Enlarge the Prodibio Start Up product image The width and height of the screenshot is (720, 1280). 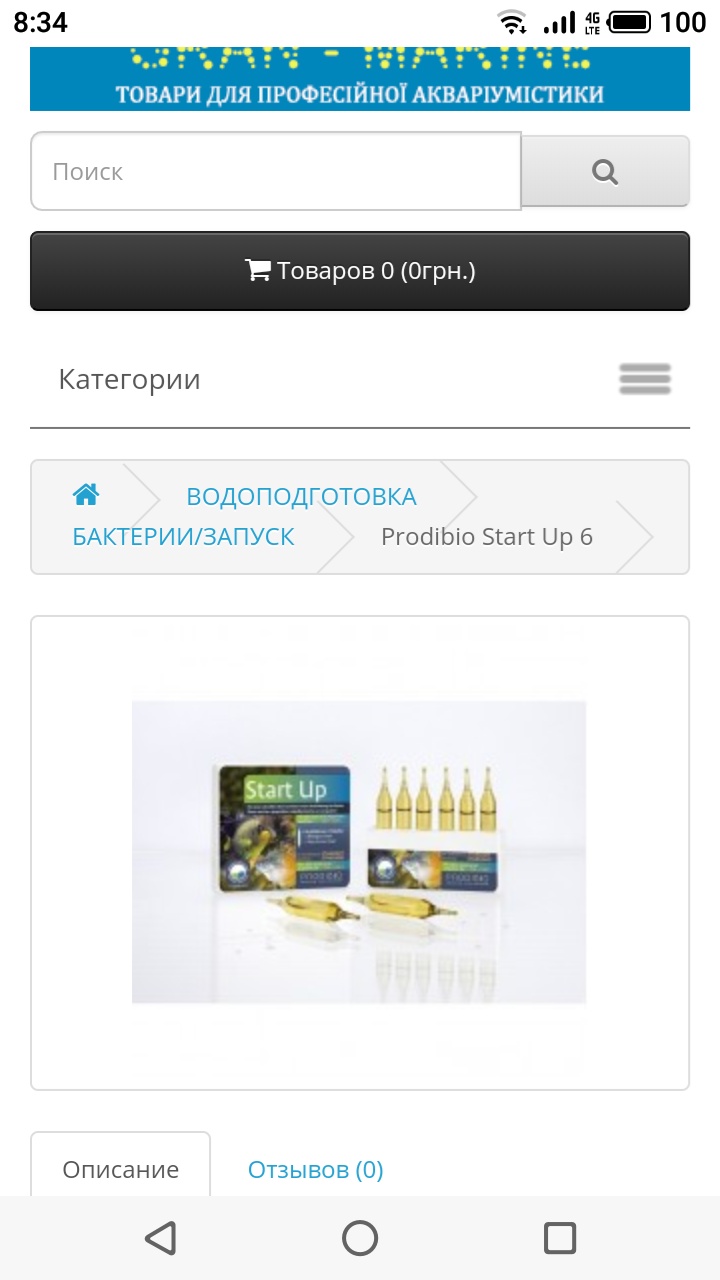(x=359, y=852)
